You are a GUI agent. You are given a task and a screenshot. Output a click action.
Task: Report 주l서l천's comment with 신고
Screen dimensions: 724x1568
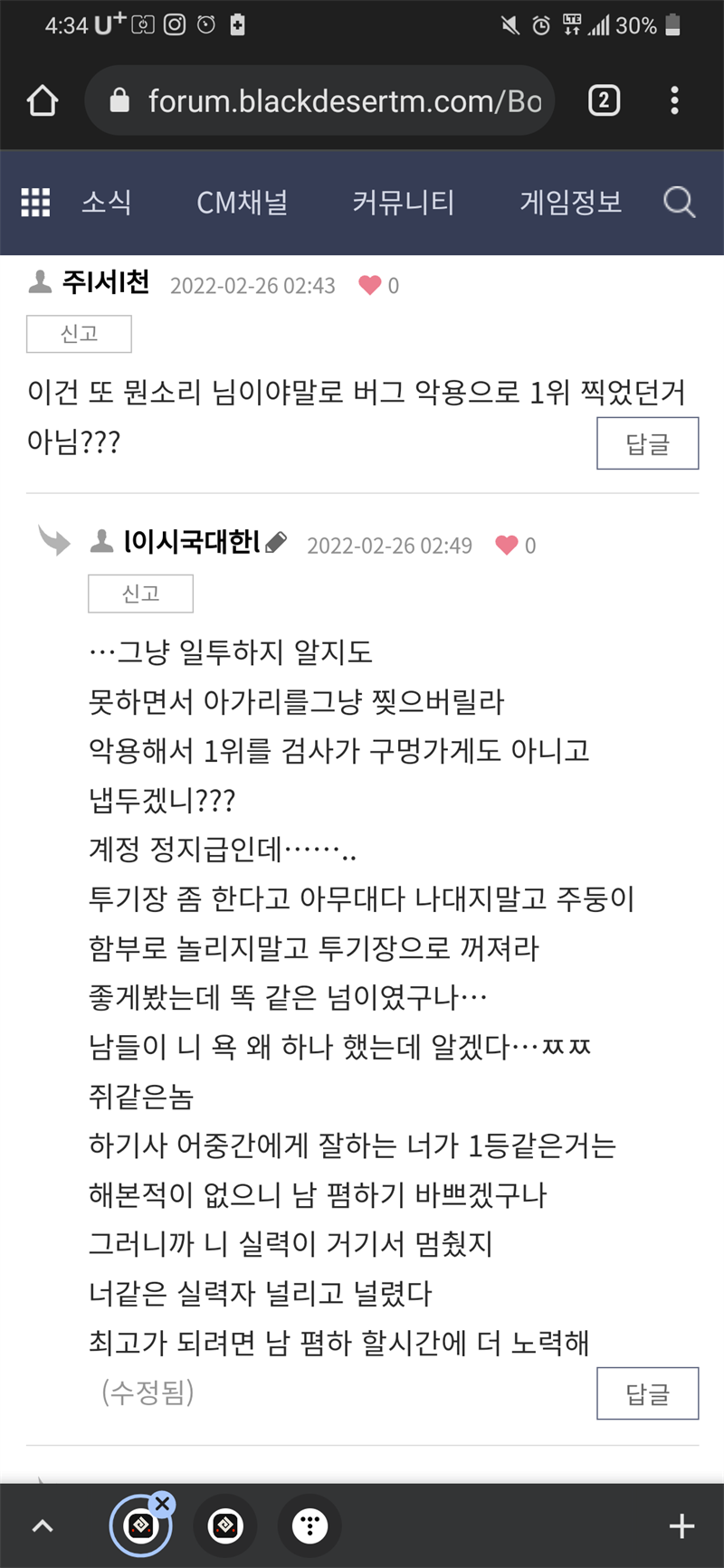(79, 334)
